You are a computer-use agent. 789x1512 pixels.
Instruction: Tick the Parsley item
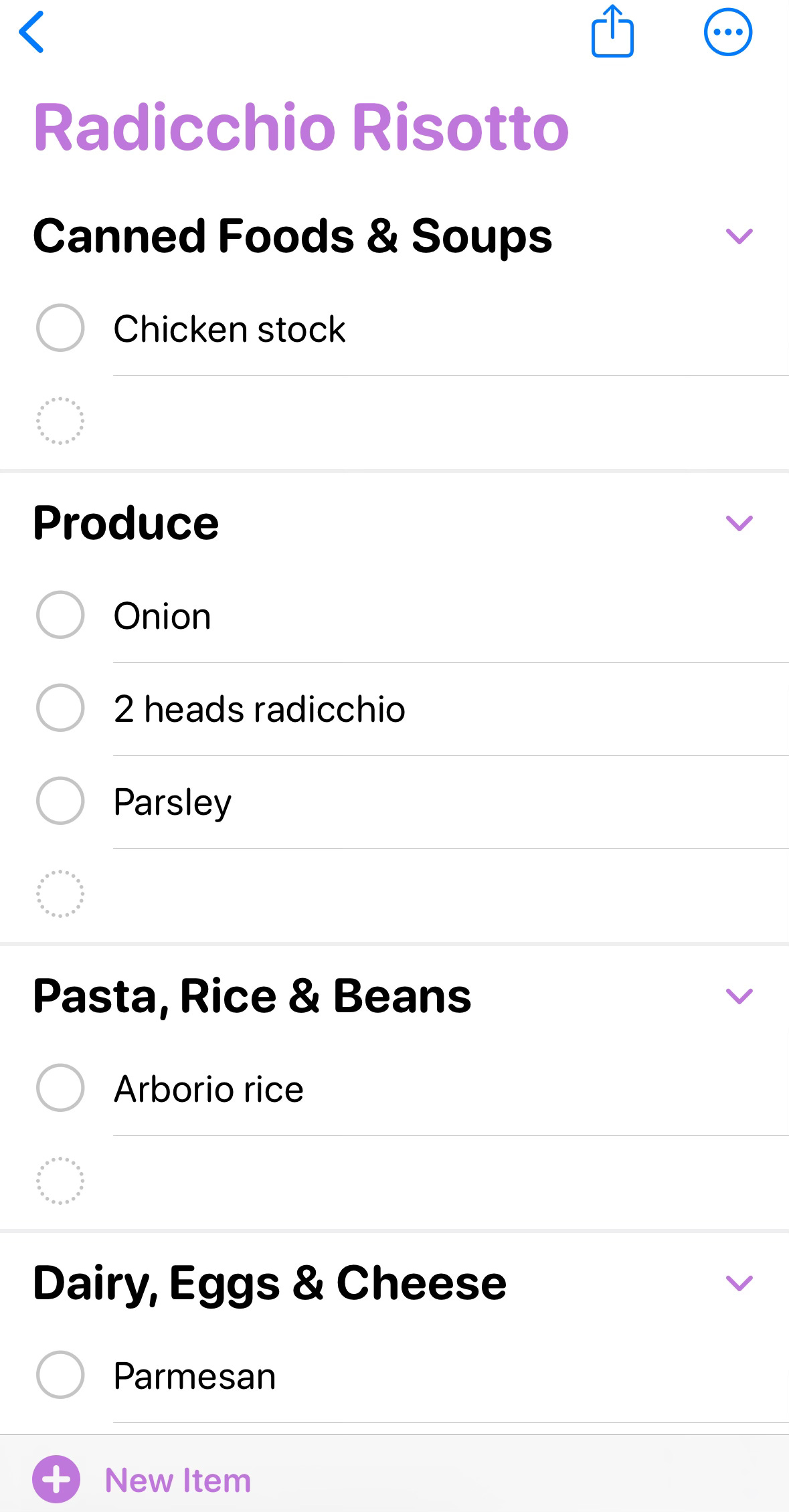click(x=60, y=801)
